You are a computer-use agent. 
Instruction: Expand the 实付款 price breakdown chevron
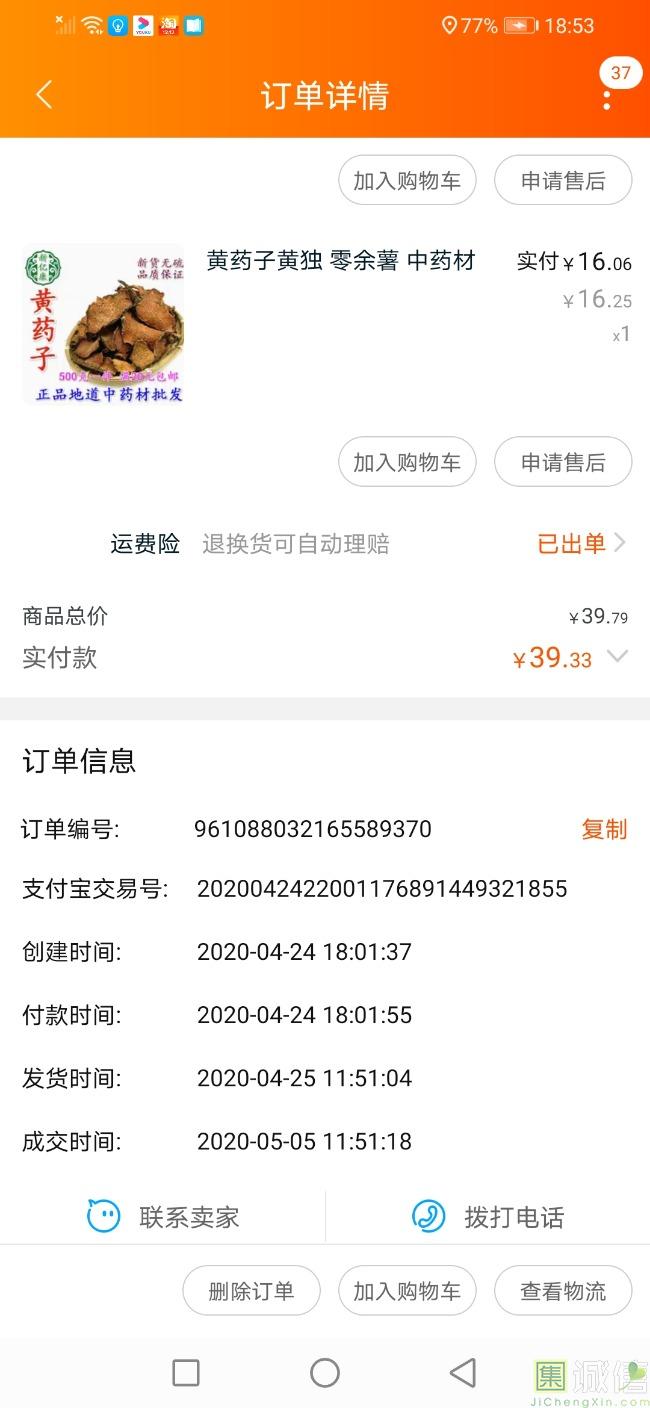click(x=618, y=657)
